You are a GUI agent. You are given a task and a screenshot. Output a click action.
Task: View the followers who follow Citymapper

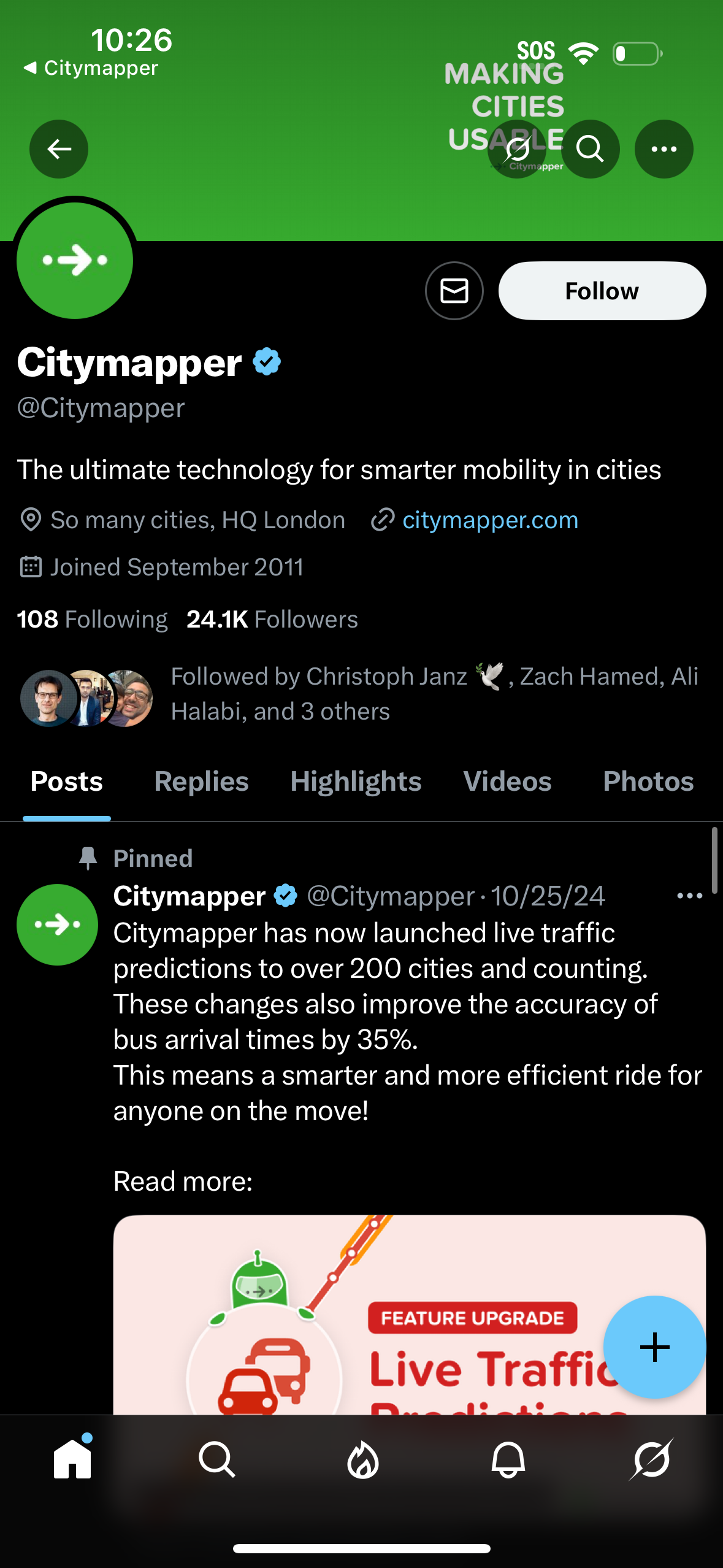368,693
